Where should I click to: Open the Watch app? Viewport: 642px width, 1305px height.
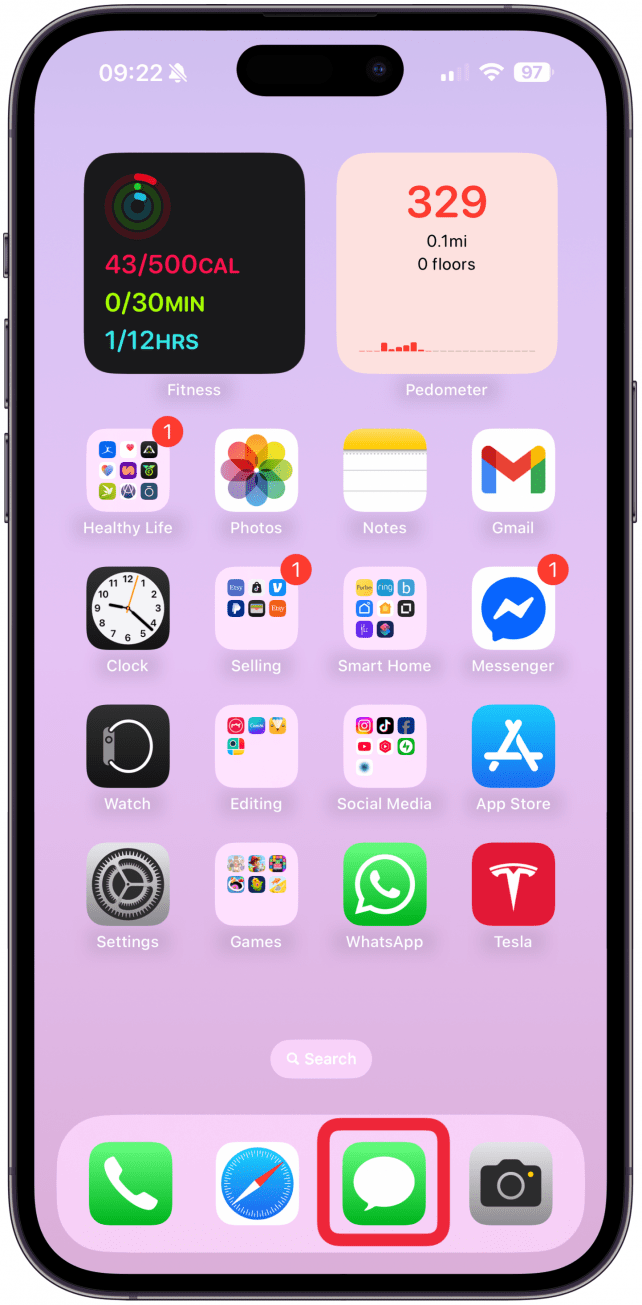tap(128, 746)
